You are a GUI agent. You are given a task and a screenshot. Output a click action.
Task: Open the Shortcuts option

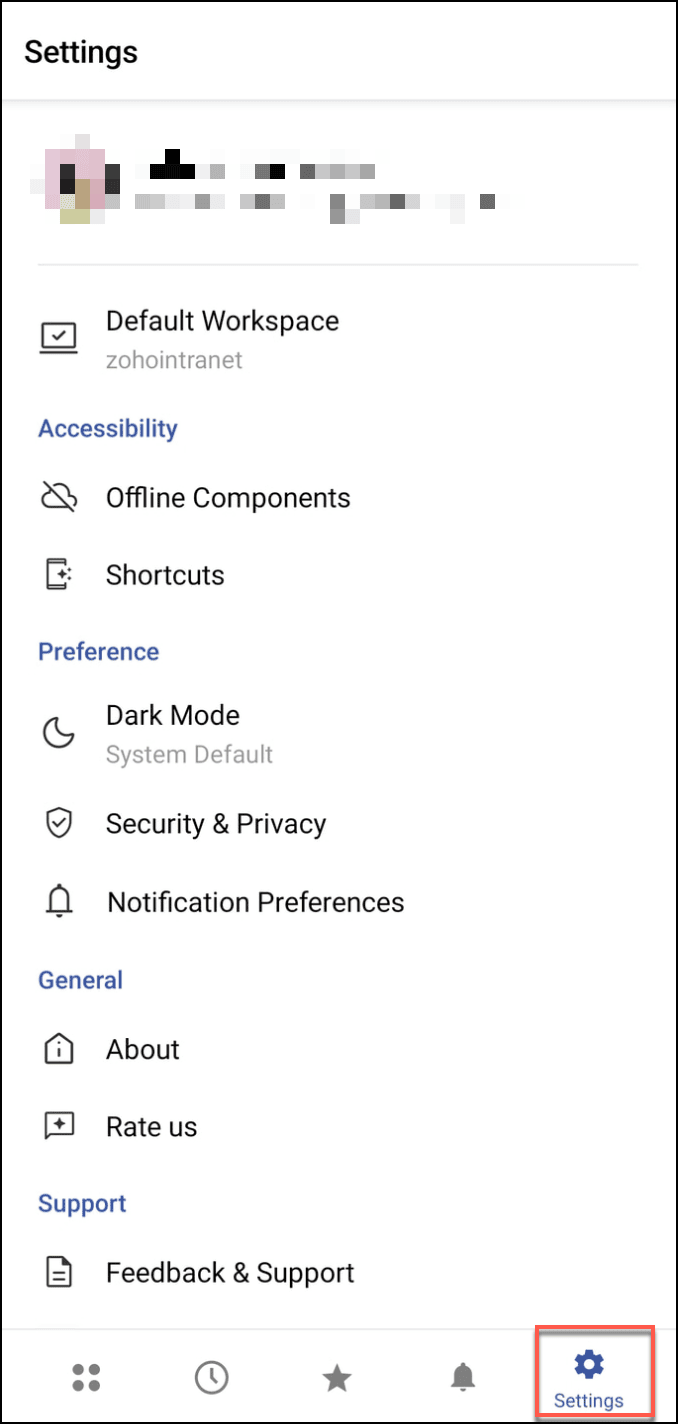point(165,575)
